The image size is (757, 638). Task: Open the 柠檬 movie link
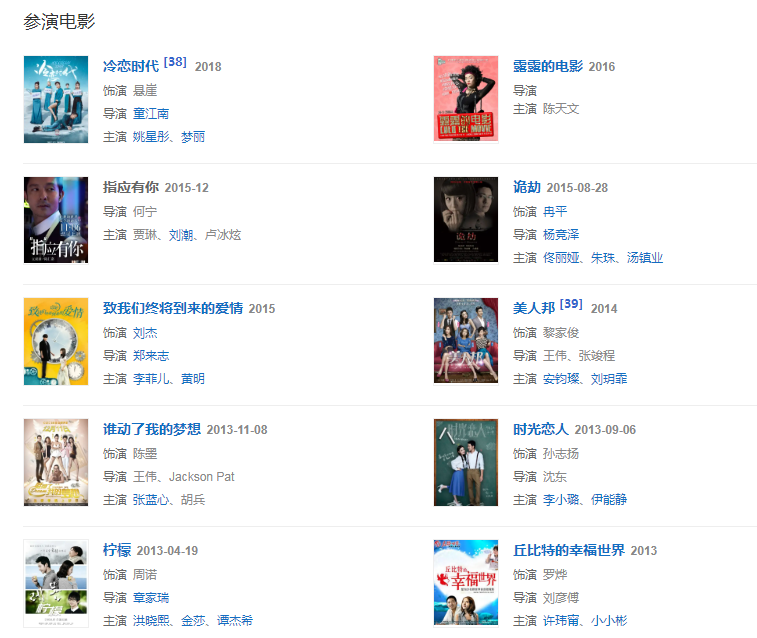point(117,550)
